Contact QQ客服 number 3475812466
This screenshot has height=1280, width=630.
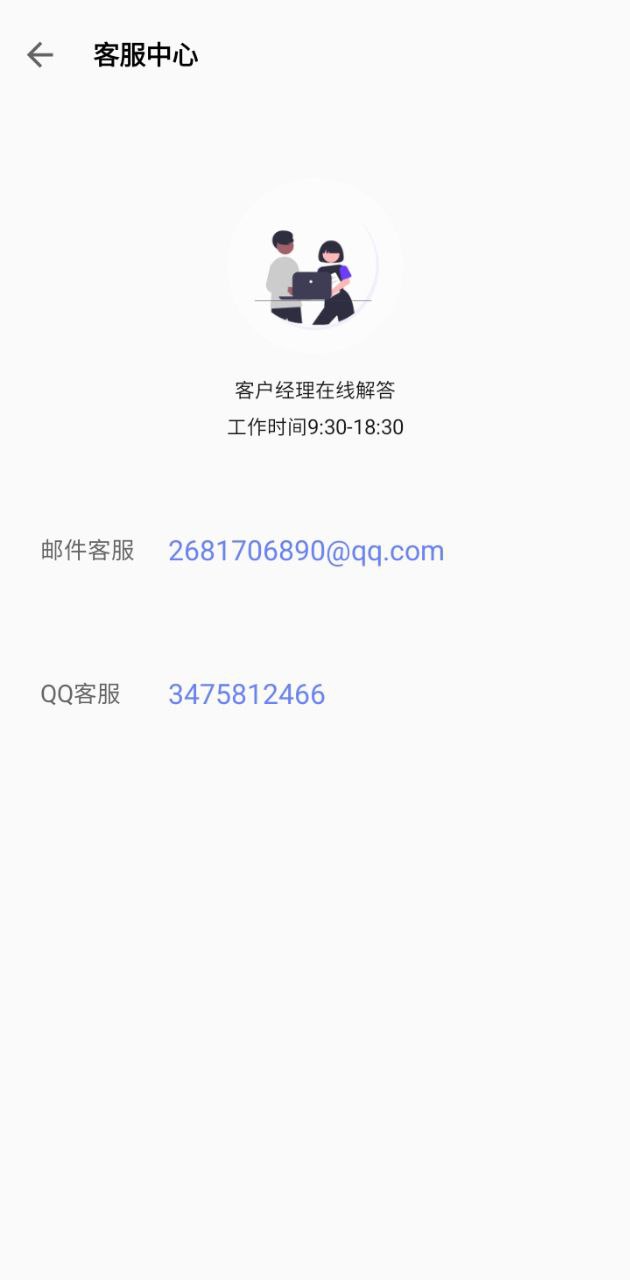click(246, 695)
